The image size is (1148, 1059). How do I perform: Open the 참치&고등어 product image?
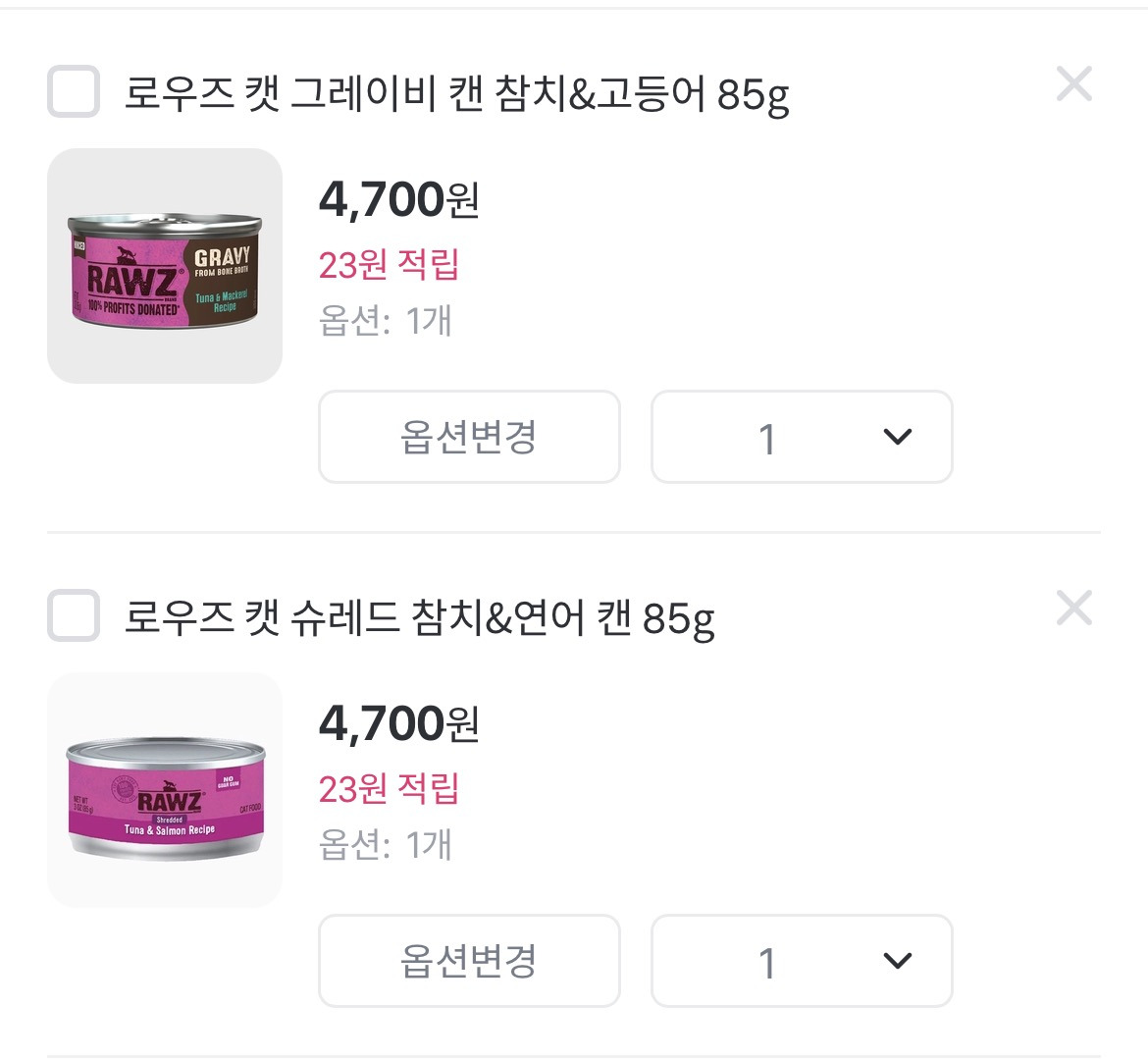click(165, 266)
